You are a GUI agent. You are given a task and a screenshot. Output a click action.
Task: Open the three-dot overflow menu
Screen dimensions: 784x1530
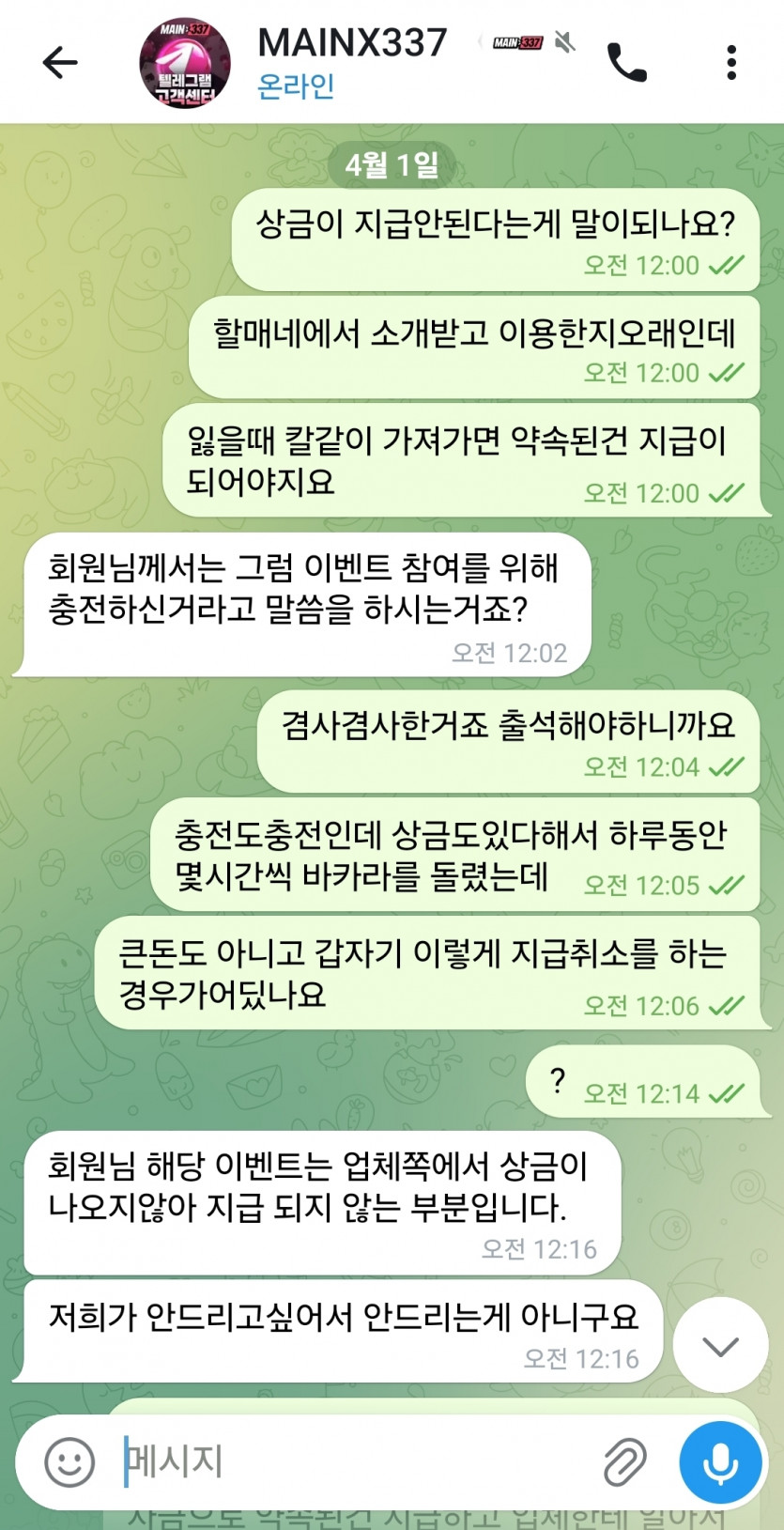click(730, 63)
